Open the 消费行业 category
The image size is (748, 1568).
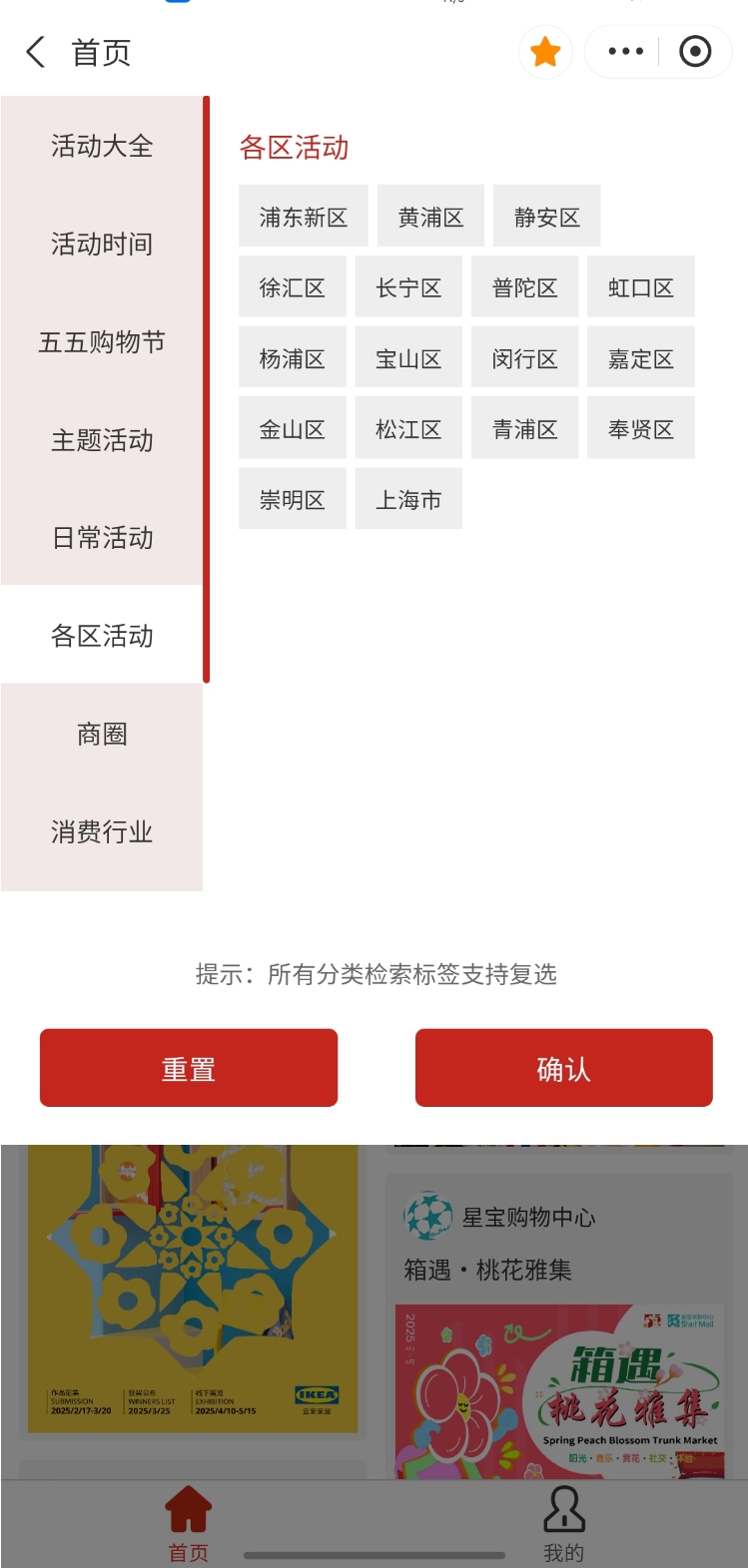click(x=102, y=832)
